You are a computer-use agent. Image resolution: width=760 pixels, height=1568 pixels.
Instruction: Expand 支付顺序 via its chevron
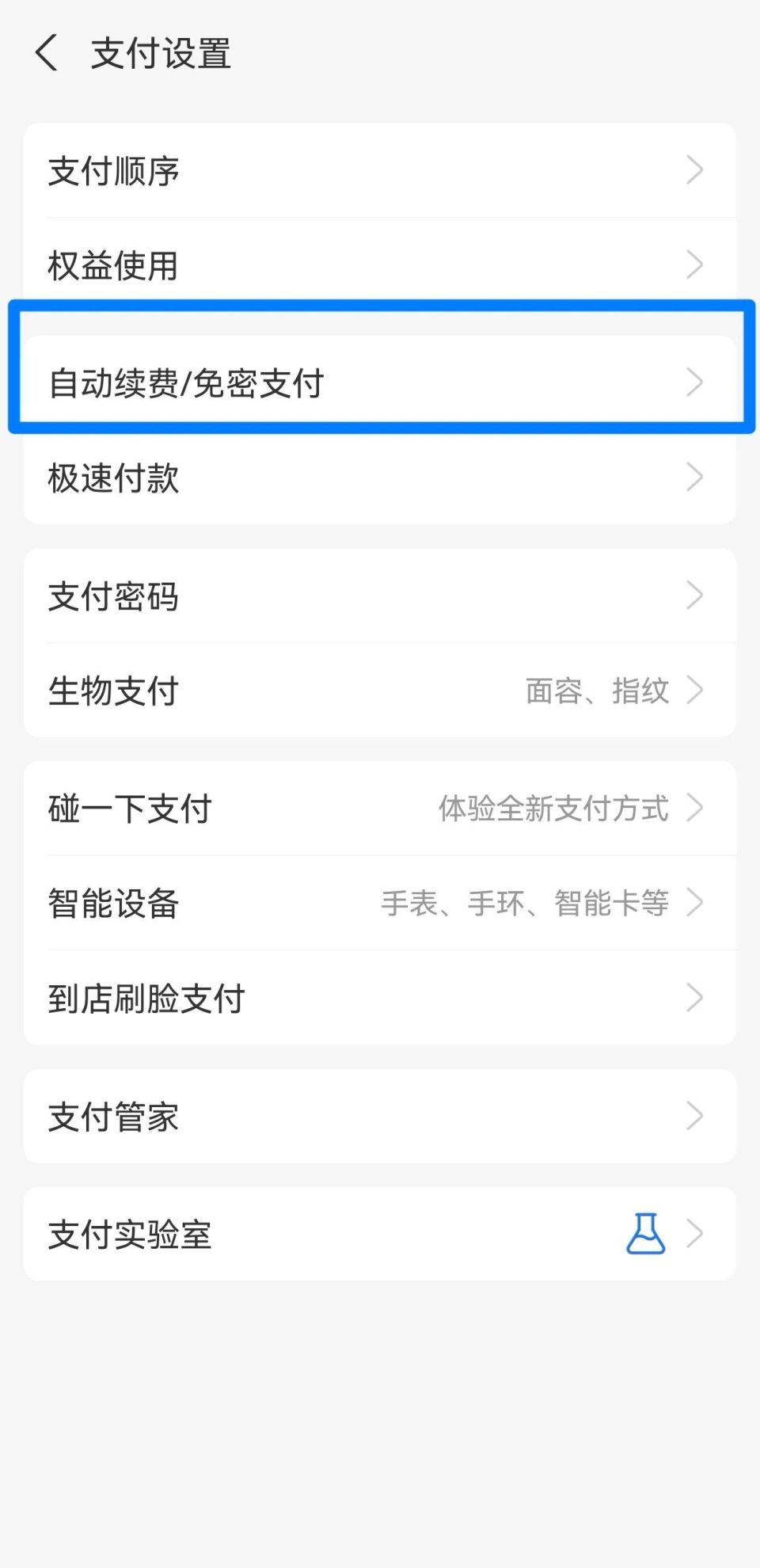695,170
